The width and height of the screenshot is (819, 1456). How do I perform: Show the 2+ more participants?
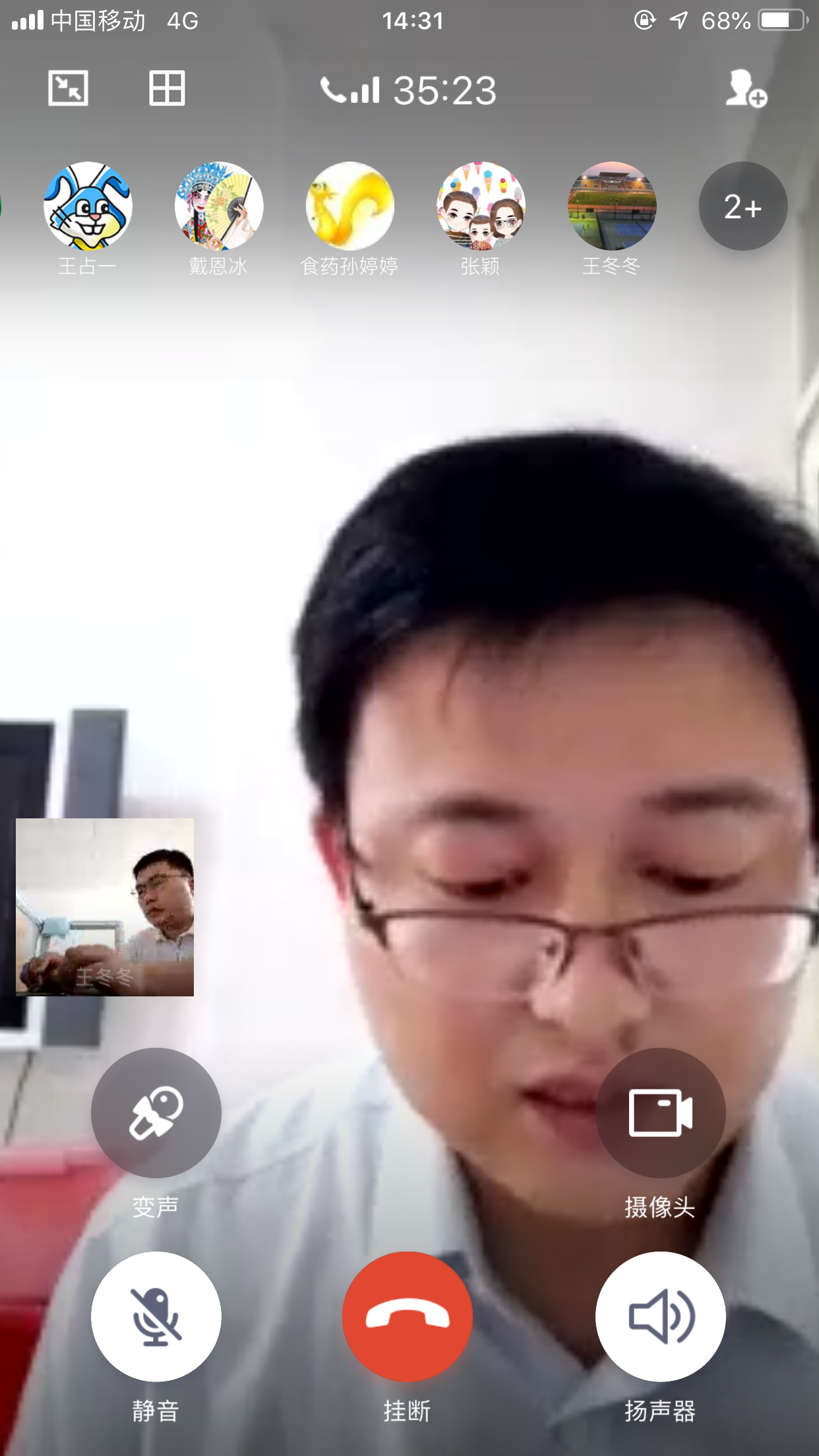pos(743,206)
